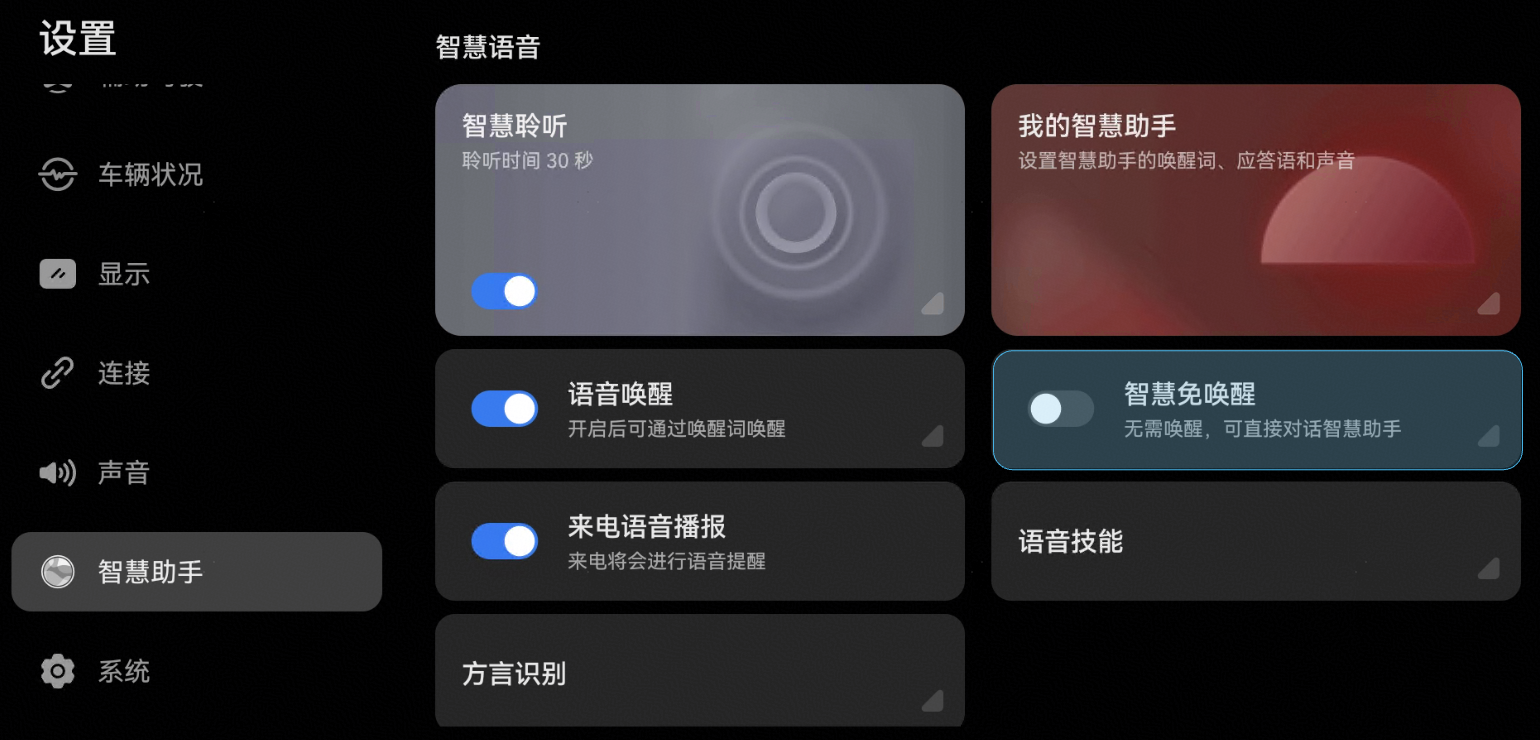Screen dimensions: 1540x740
Task: Open 方言识别 settings
Action: (x=699, y=673)
